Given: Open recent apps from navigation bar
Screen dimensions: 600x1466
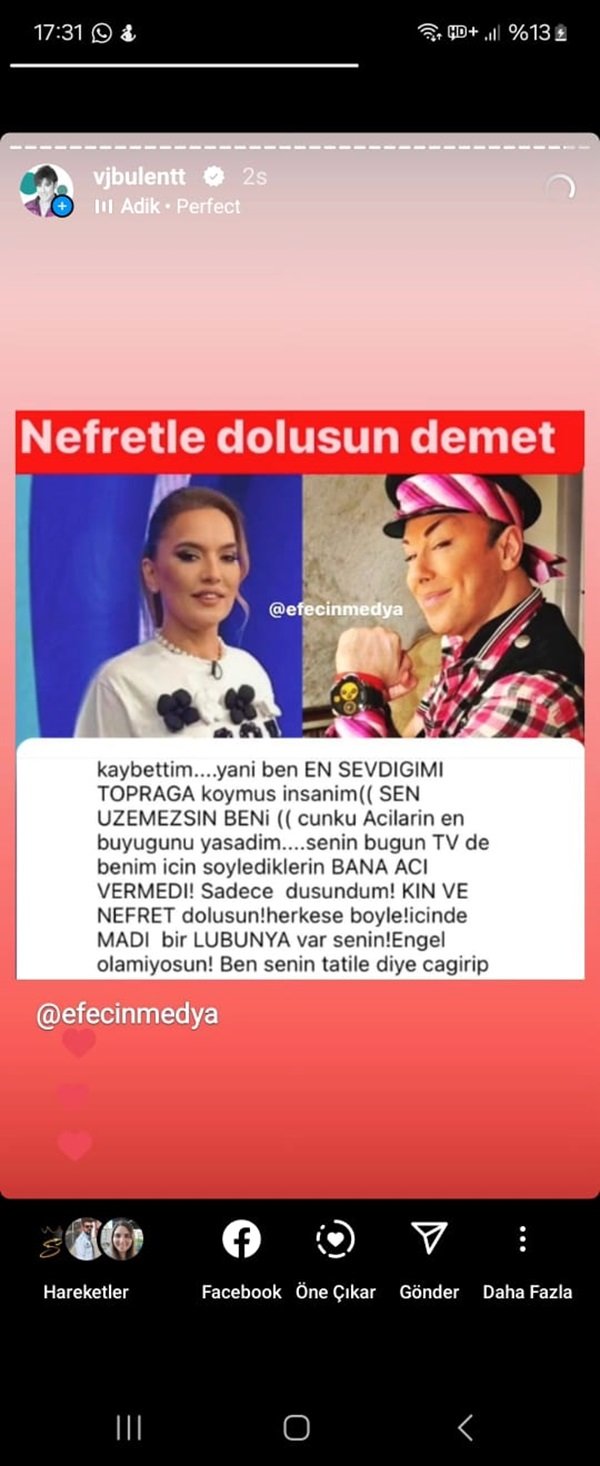Looking at the screenshot, I should tap(129, 1427).
